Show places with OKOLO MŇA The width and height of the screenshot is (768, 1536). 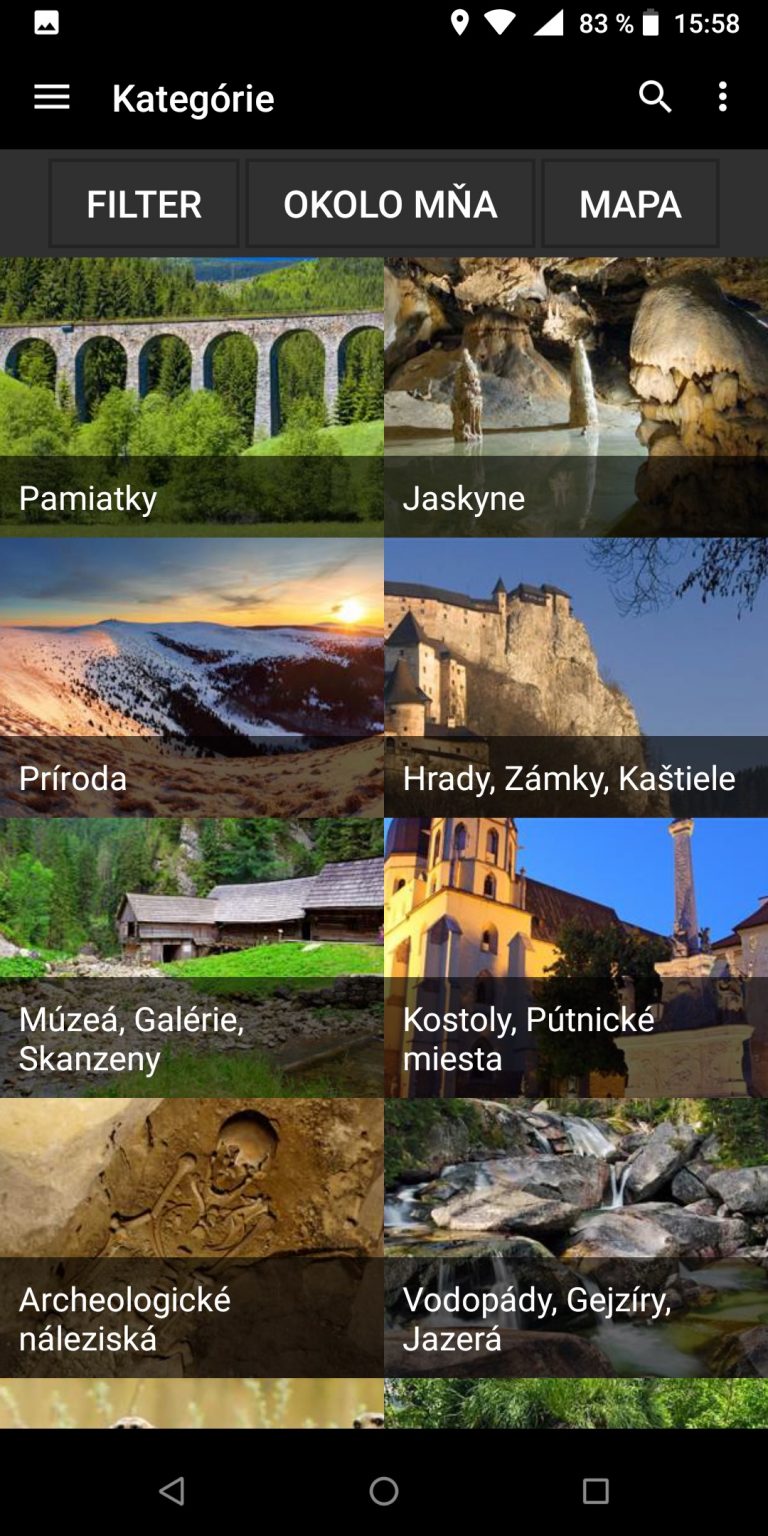pos(390,204)
